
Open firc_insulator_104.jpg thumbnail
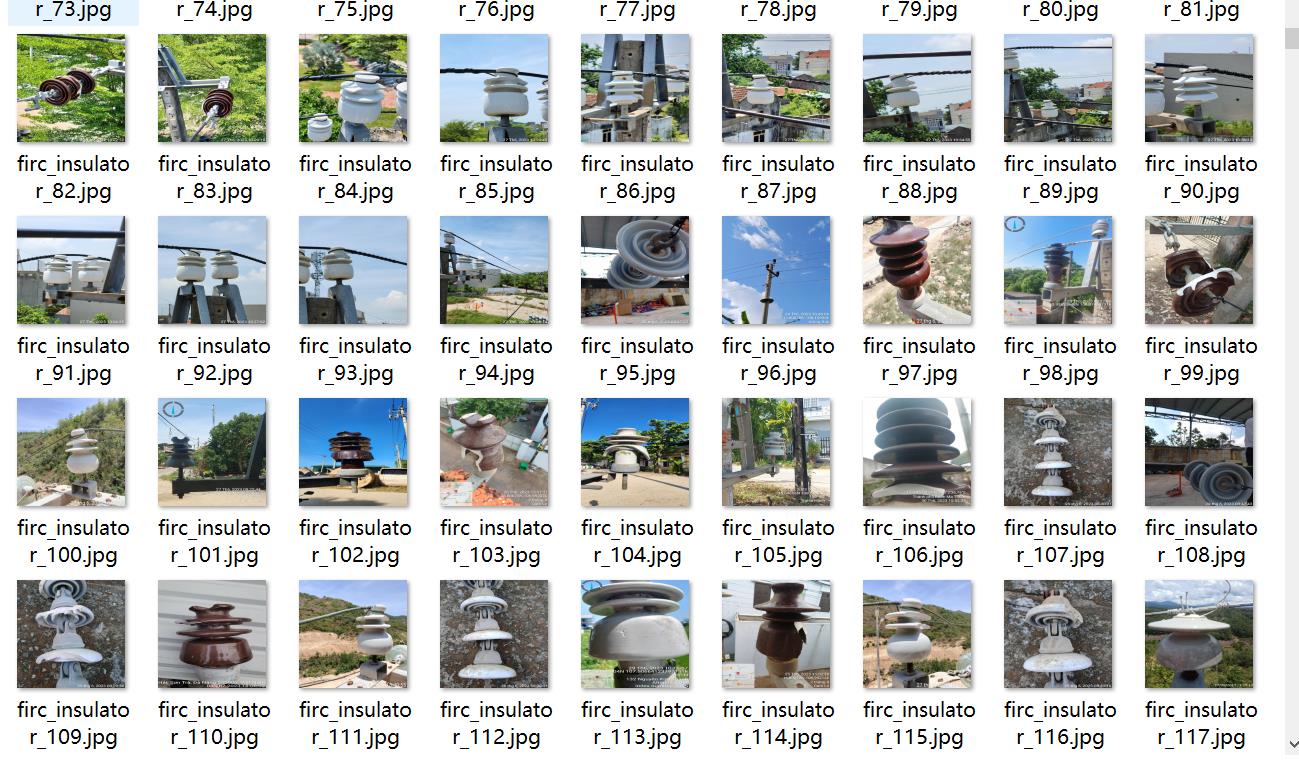pos(635,452)
